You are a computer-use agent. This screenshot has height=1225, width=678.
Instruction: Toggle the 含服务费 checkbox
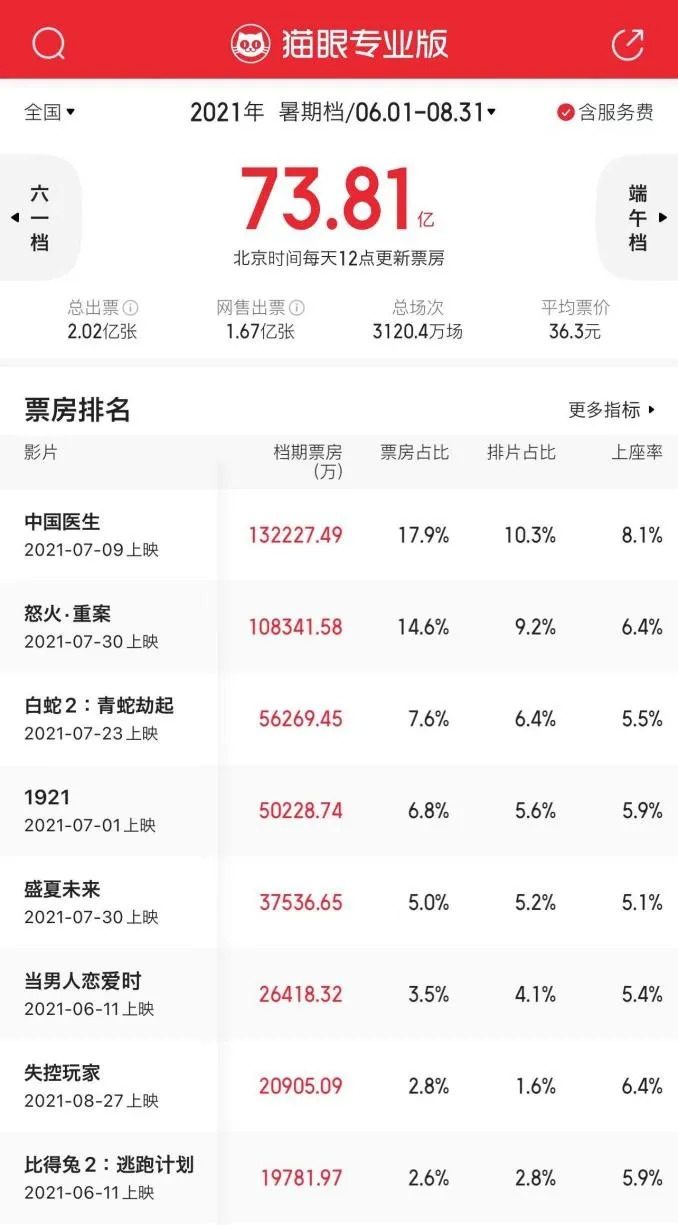(x=605, y=112)
